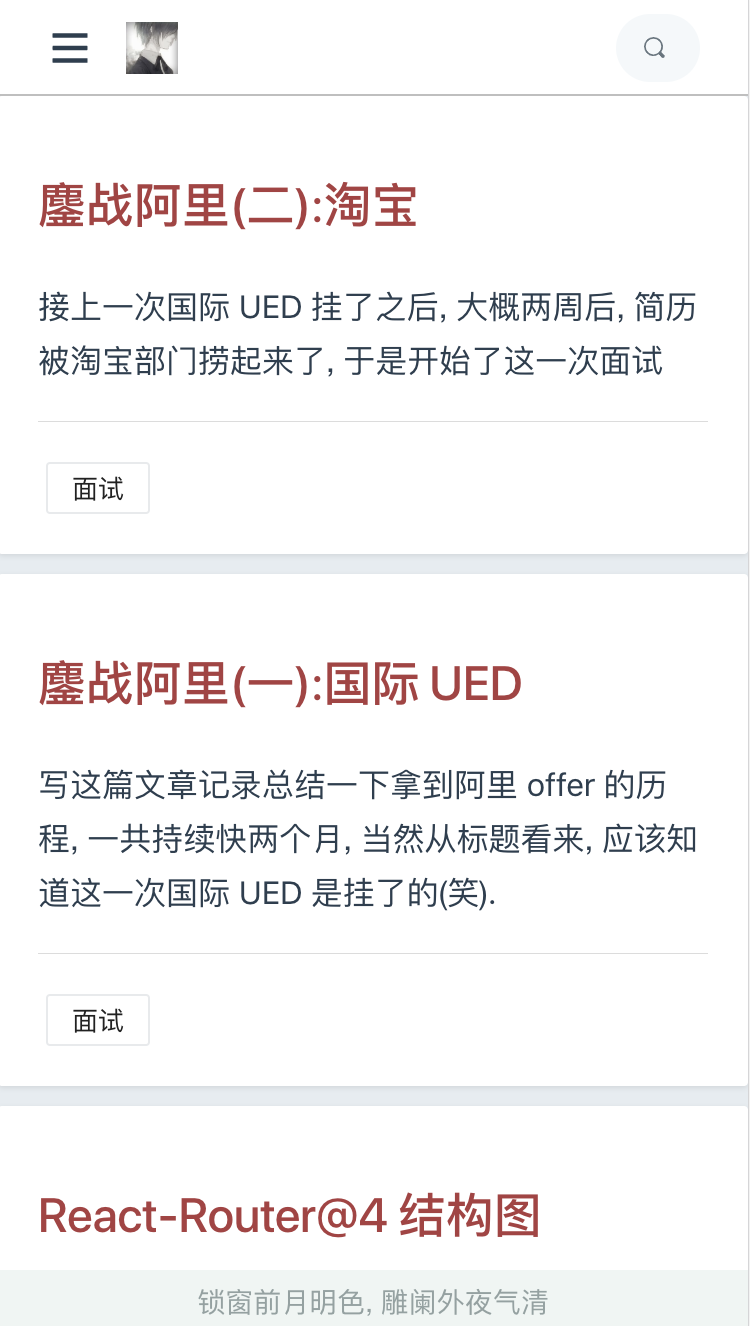
Task: Open the hamburger navigation menu
Action: (x=70, y=48)
